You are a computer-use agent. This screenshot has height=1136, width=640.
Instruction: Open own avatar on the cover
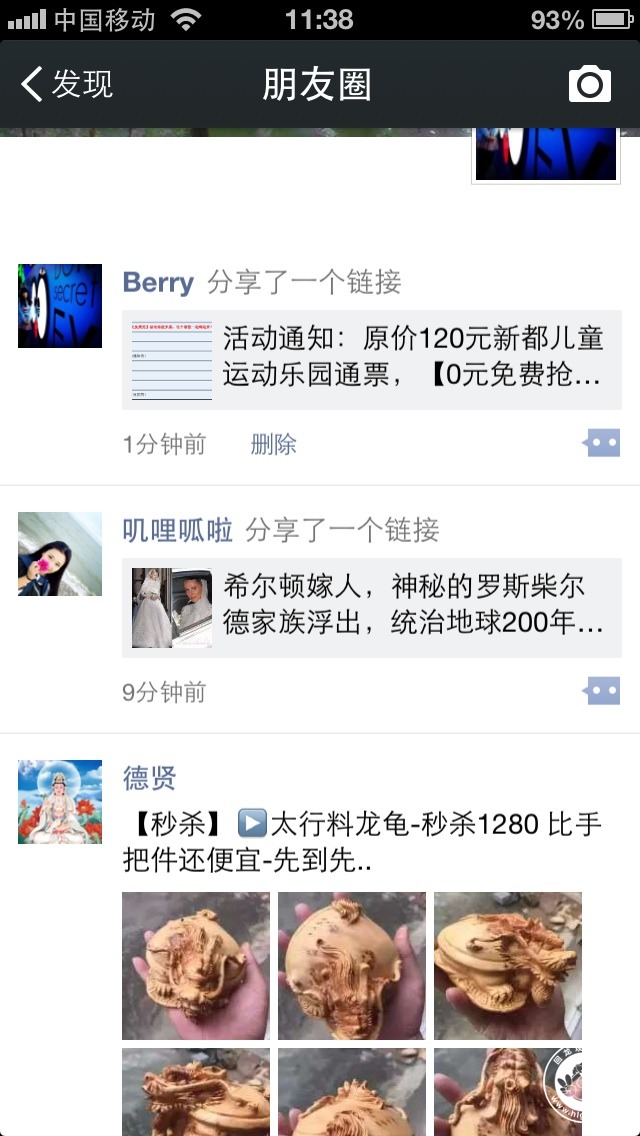click(545, 153)
